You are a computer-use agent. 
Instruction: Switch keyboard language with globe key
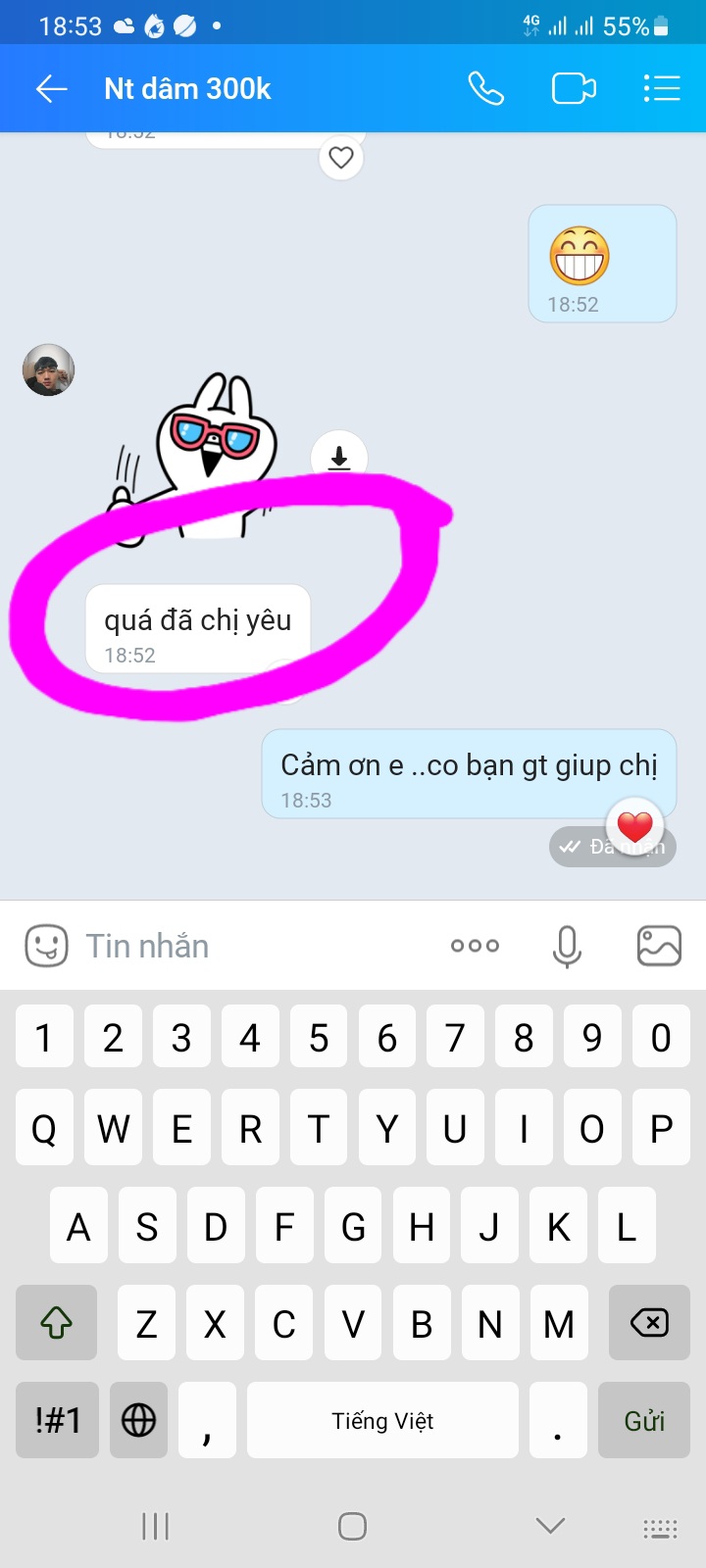tap(138, 1420)
